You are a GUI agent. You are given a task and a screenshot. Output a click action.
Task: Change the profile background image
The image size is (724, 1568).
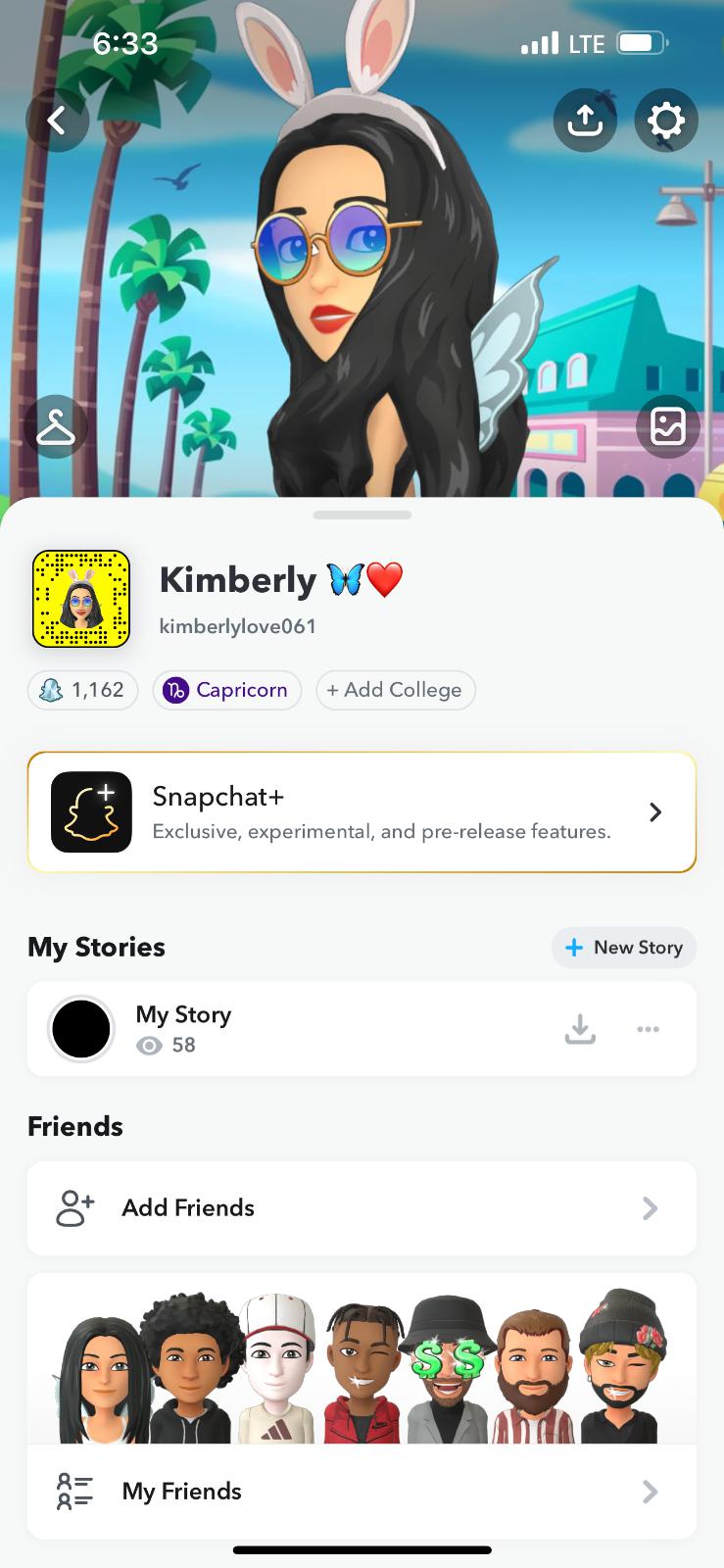coord(668,427)
